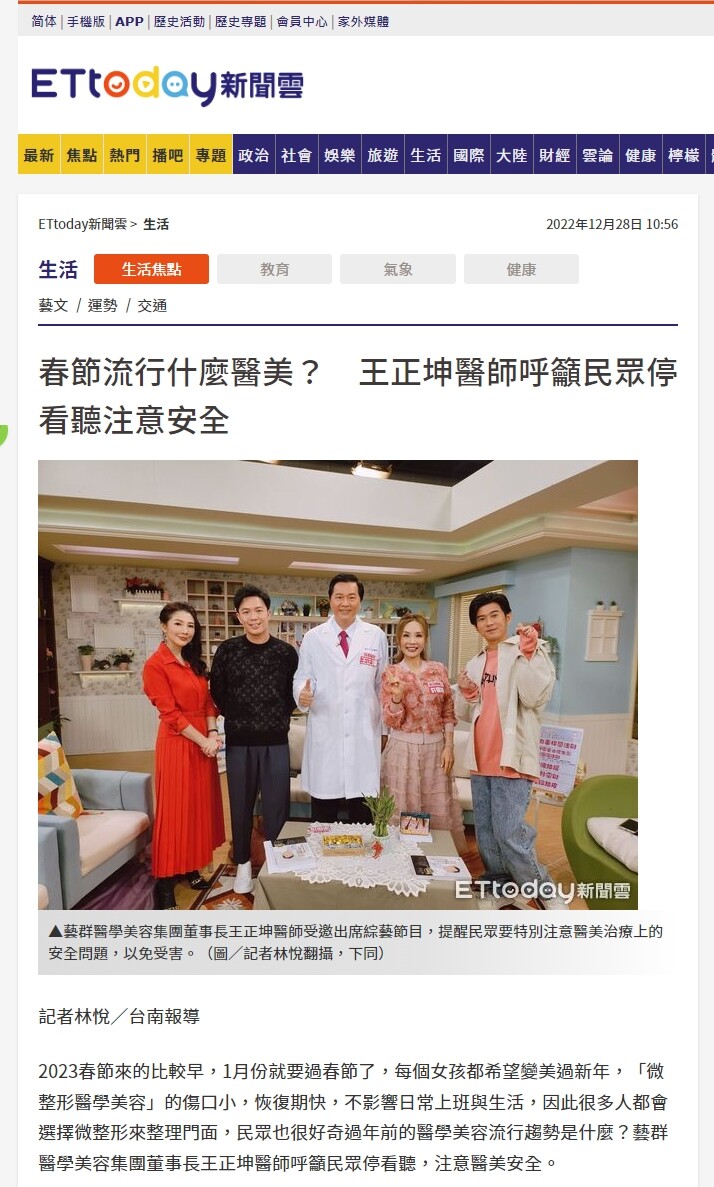Tap the 生活 breadcrumb link
Image resolution: width=714 pixels, height=1187 pixels.
pyautogui.click(x=156, y=224)
